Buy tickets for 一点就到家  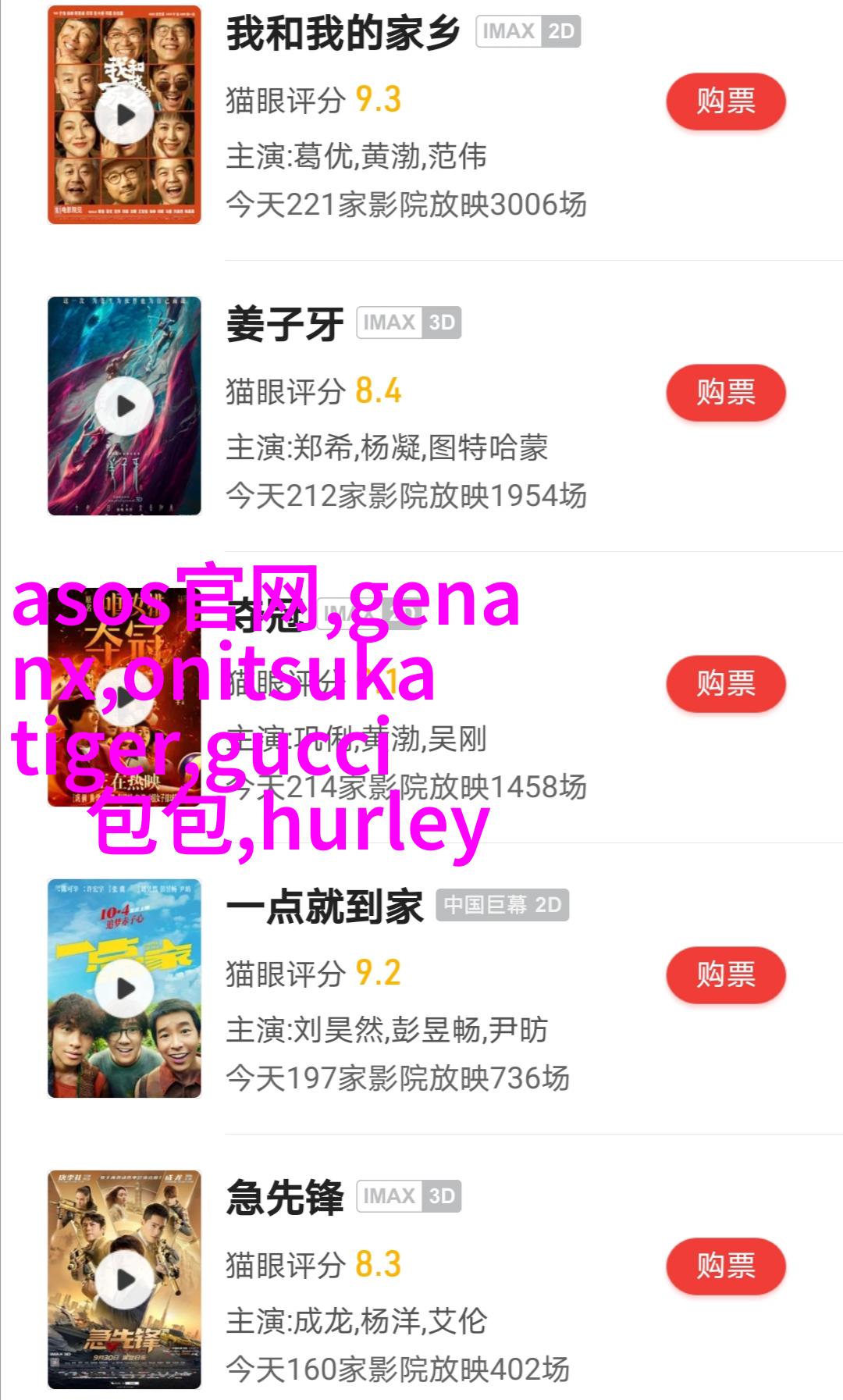[x=725, y=974]
